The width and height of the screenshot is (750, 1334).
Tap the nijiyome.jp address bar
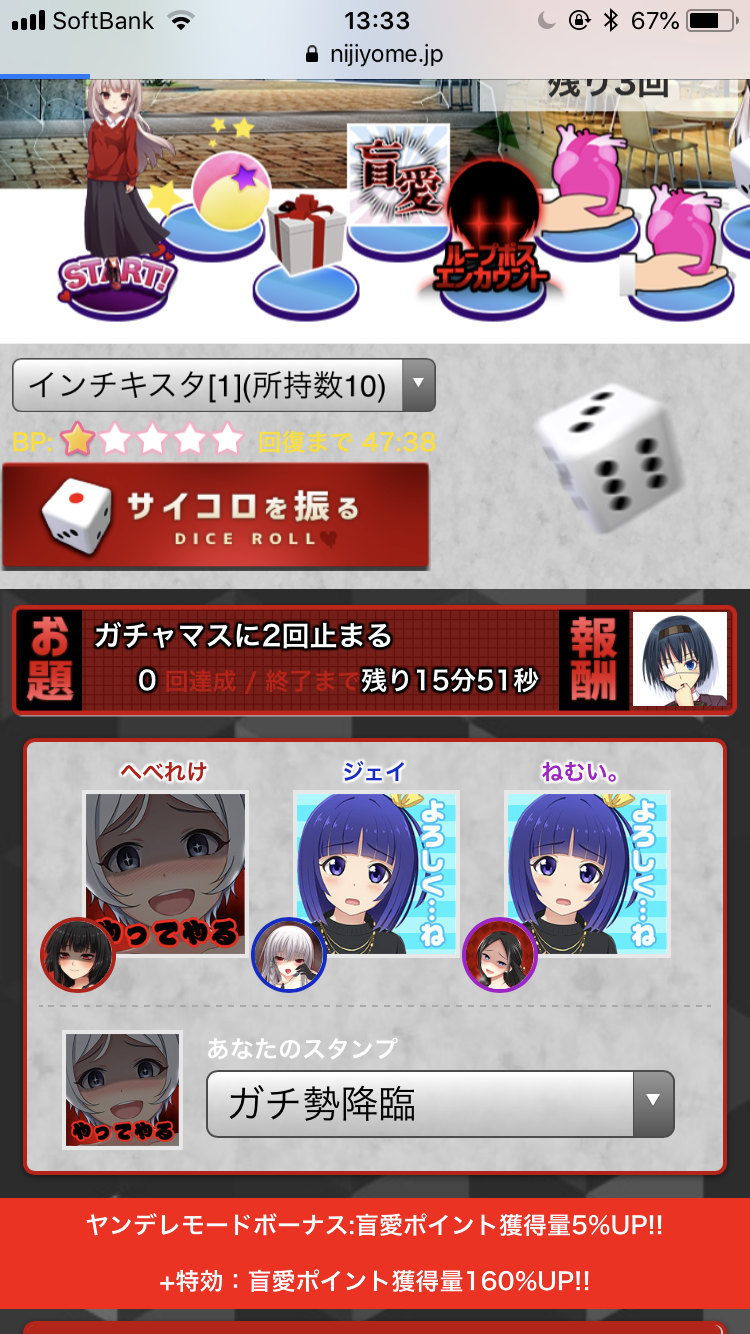pos(375,54)
